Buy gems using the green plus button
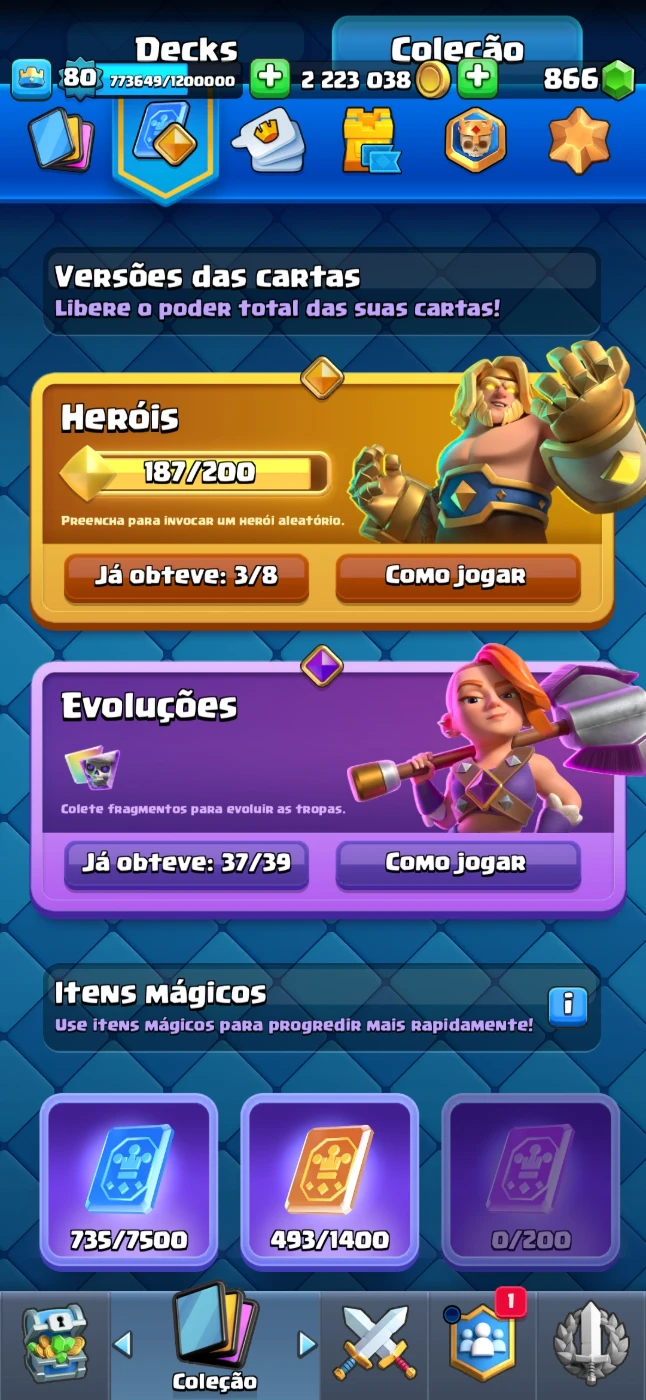Image resolution: width=646 pixels, height=1400 pixels. coord(478,79)
